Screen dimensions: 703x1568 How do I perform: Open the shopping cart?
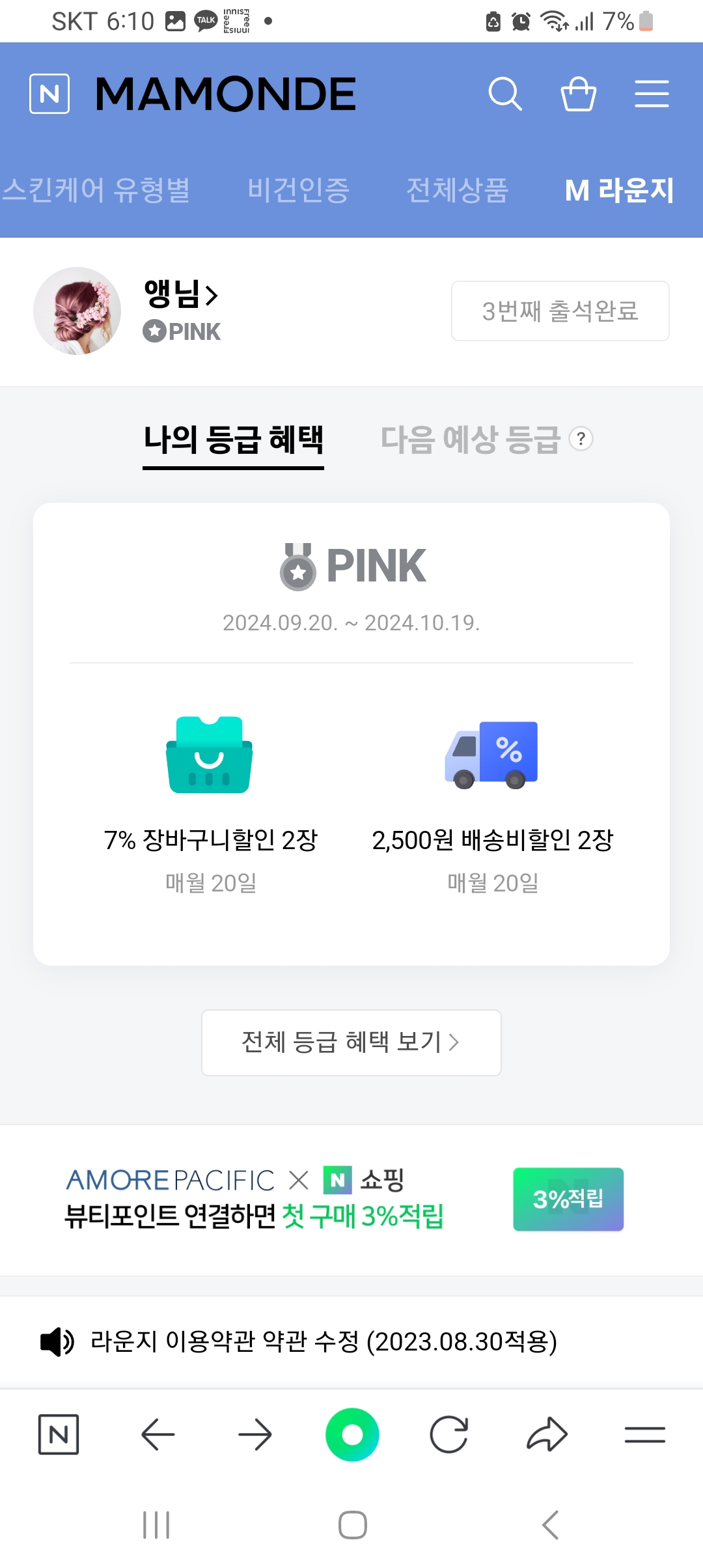(578, 94)
